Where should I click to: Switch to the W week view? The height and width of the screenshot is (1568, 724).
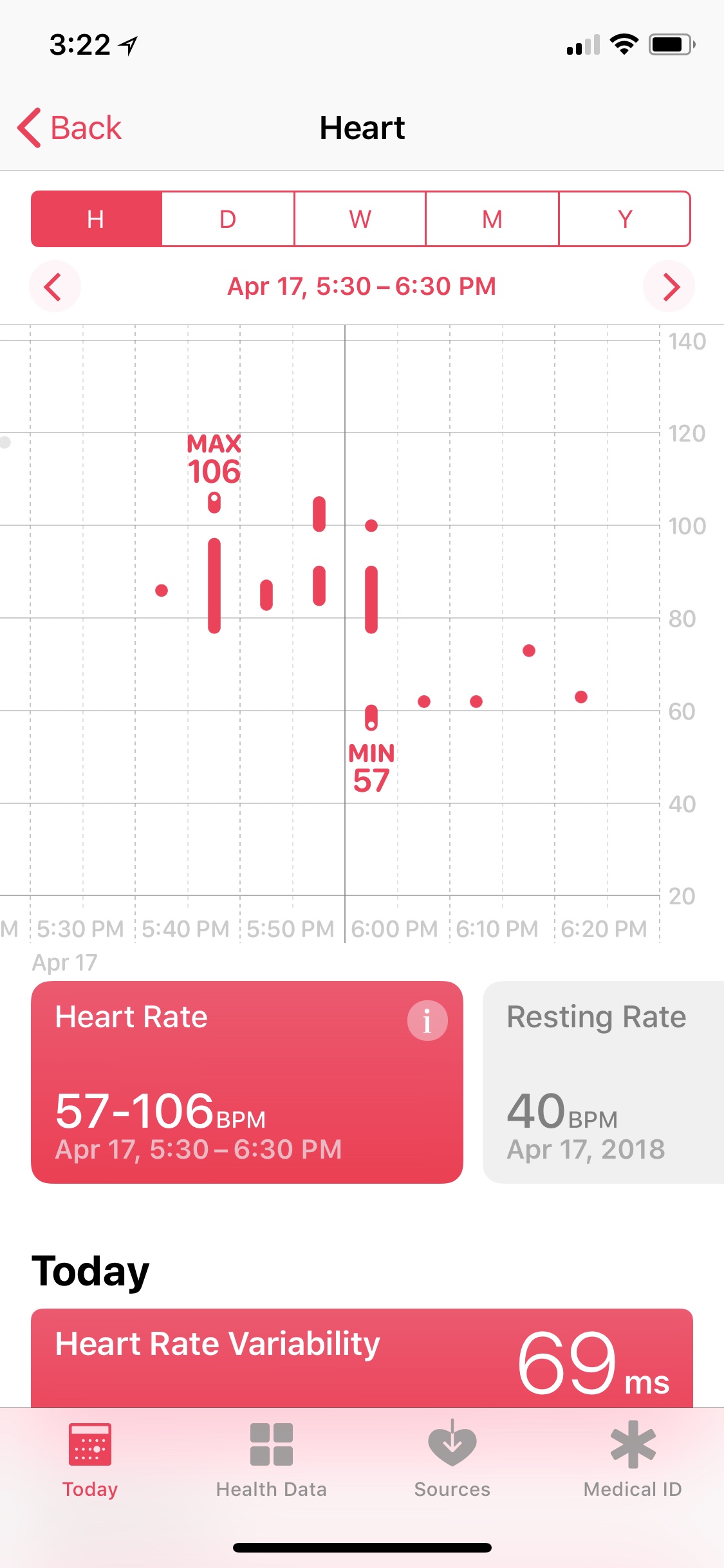pyautogui.click(x=360, y=219)
